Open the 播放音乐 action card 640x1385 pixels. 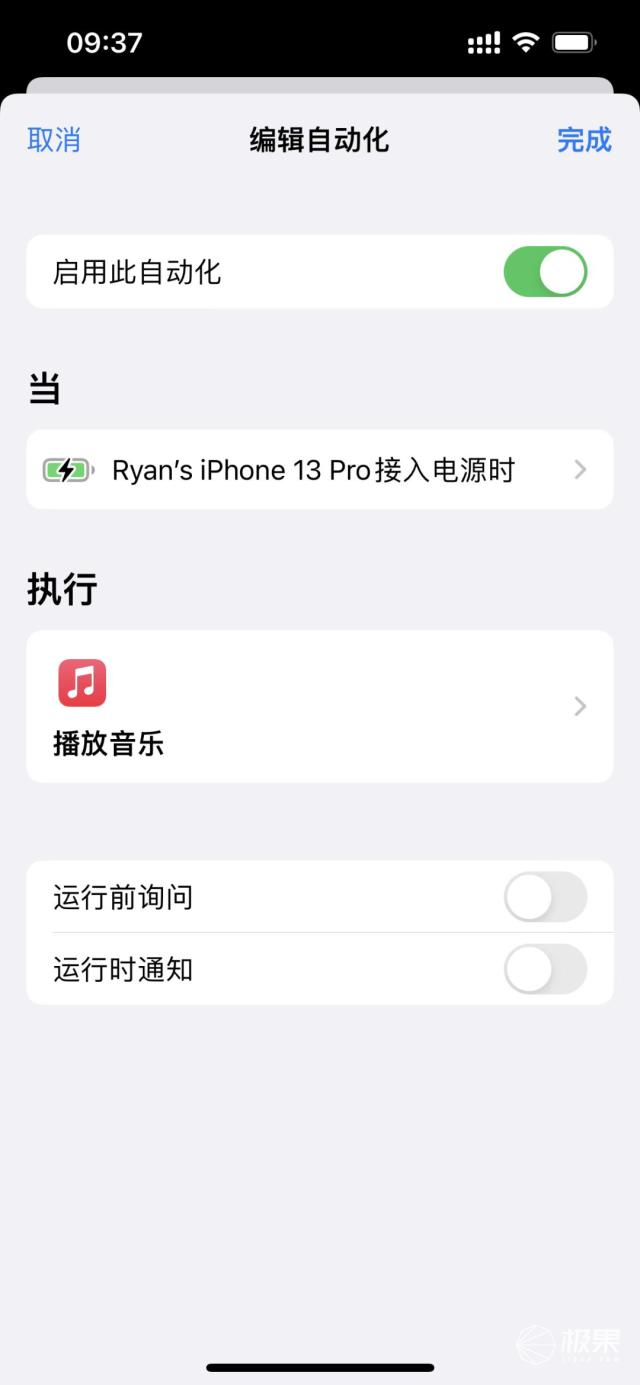[x=320, y=707]
